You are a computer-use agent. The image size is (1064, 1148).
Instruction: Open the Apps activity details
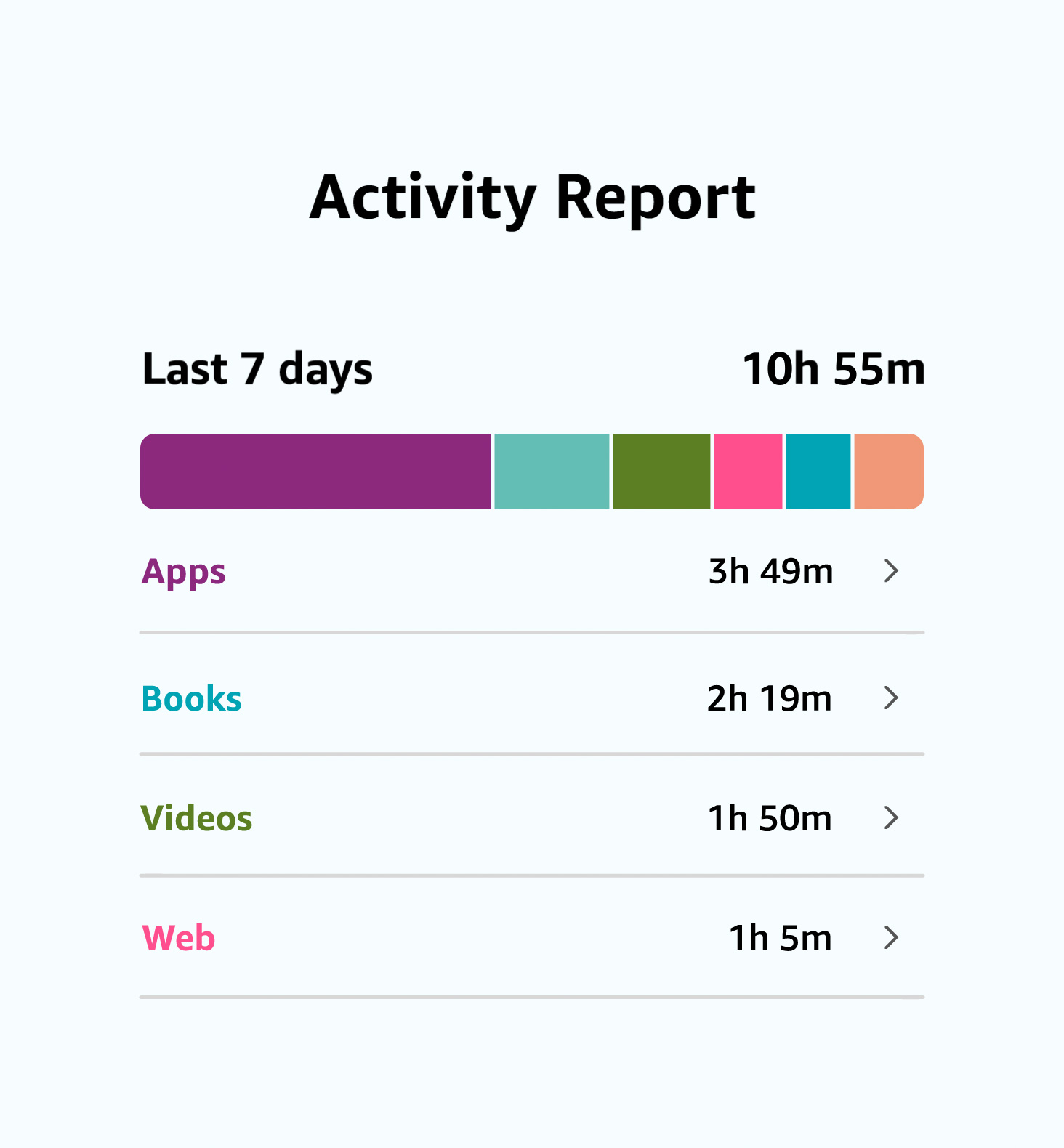coord(891,571)
